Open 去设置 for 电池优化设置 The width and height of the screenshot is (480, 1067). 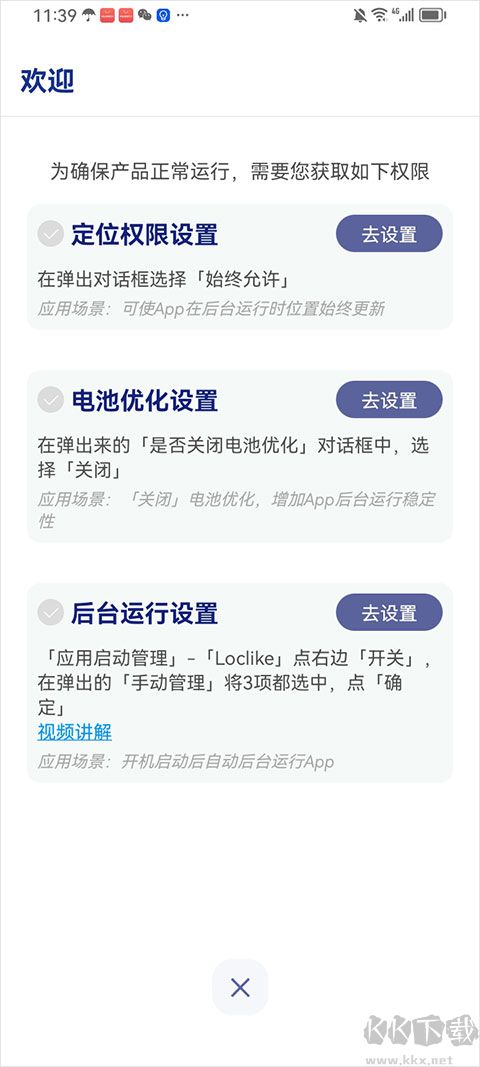389,399
